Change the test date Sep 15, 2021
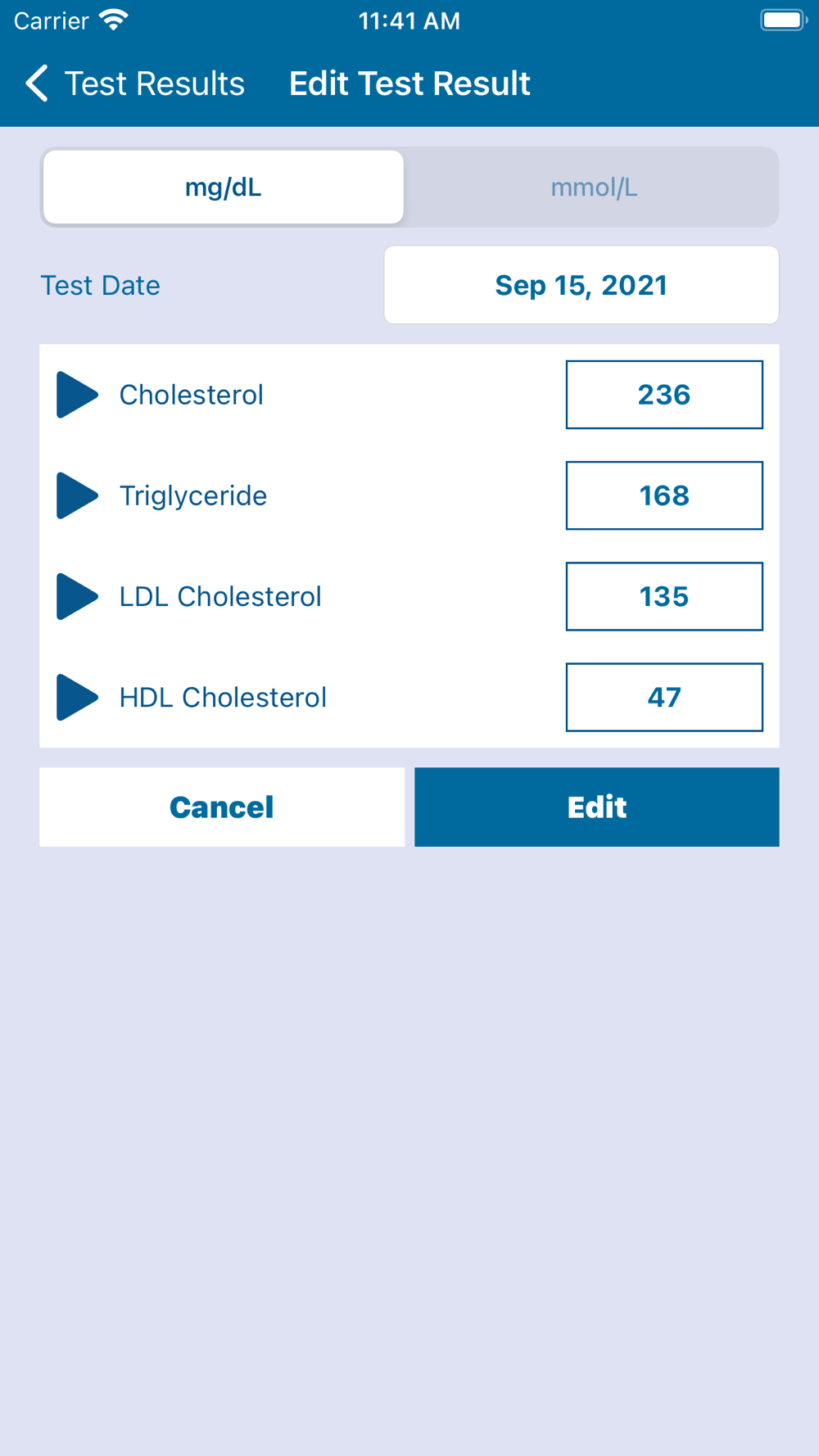 pos(581,285)
